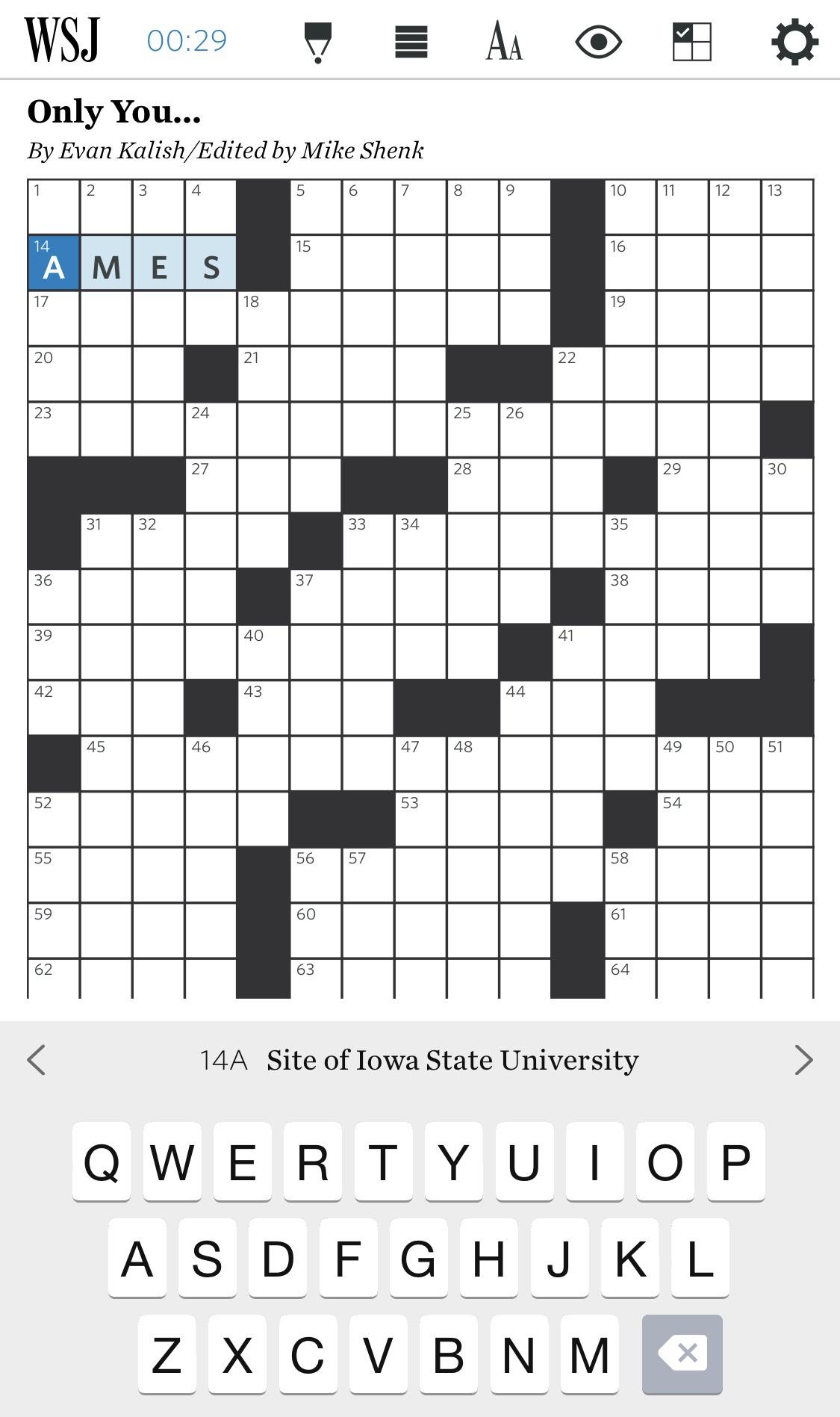Tap the eye reveal icon
840x1417 pixels.
tap(598, 42)
